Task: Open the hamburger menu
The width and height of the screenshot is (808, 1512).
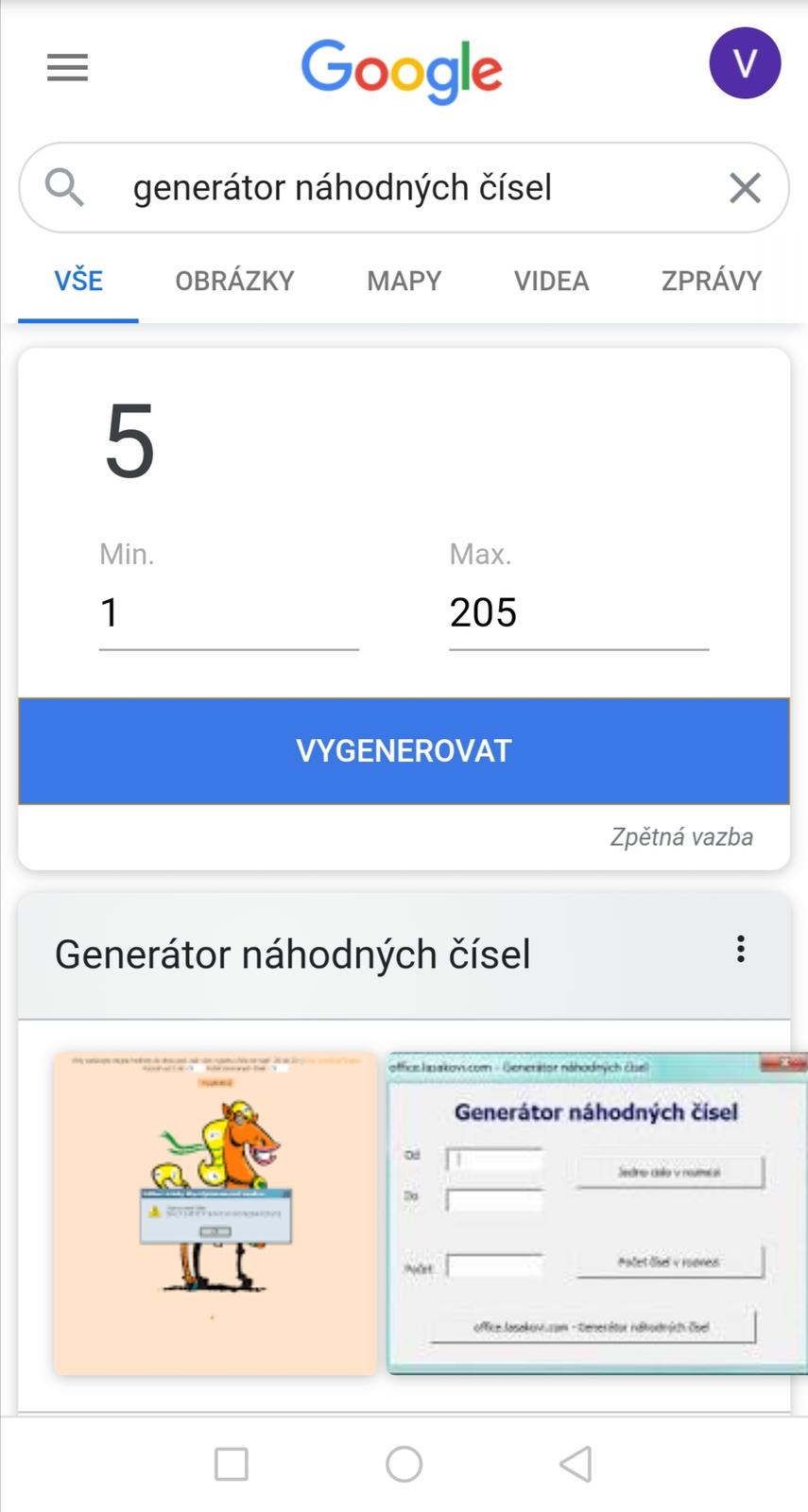Action: (67, 67)
